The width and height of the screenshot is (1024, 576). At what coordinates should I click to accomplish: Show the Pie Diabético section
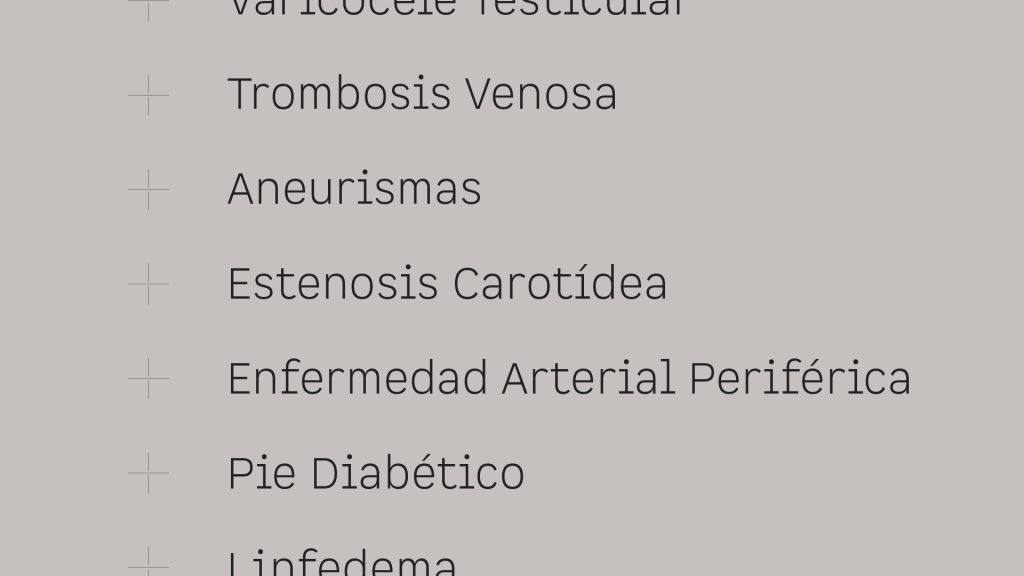pos(148,473)
